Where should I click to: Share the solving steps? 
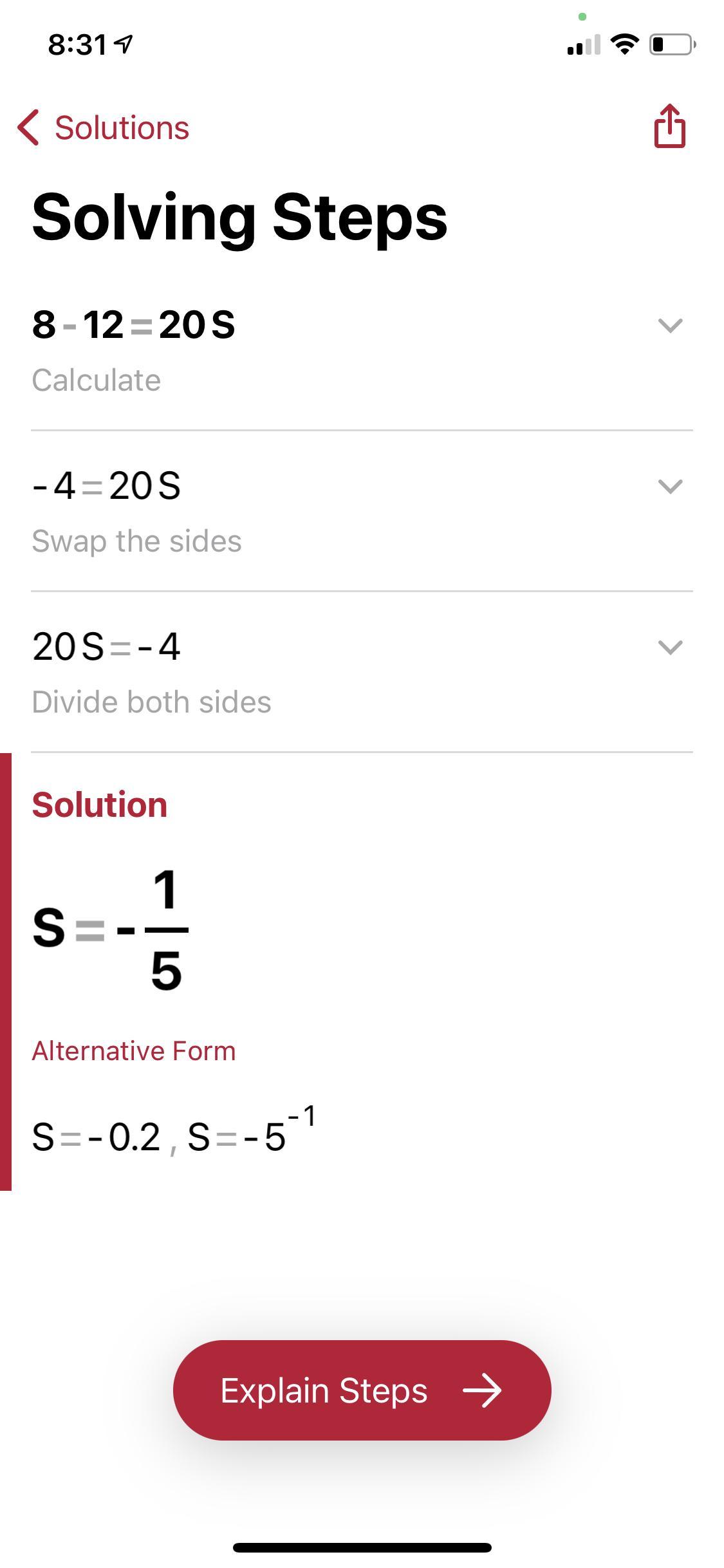669,126
